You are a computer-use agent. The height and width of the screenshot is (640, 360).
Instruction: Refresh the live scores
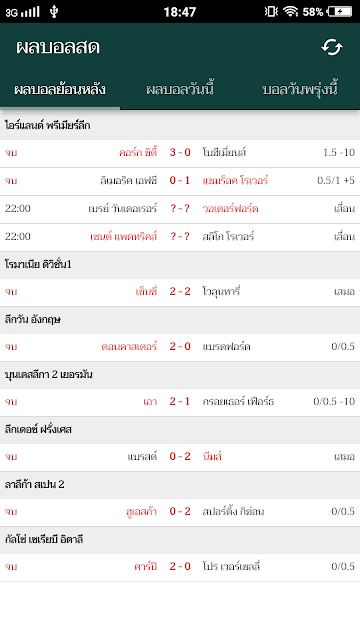331,47
